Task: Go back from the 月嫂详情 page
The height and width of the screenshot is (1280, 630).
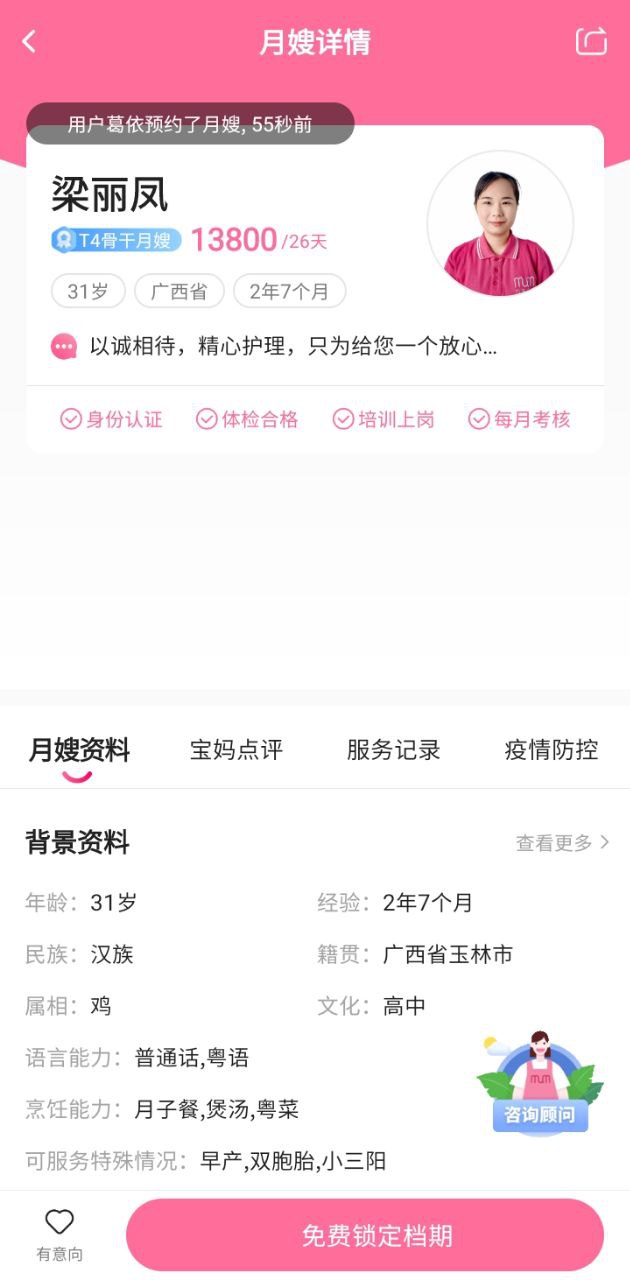Action: click(x=29, y=41)
